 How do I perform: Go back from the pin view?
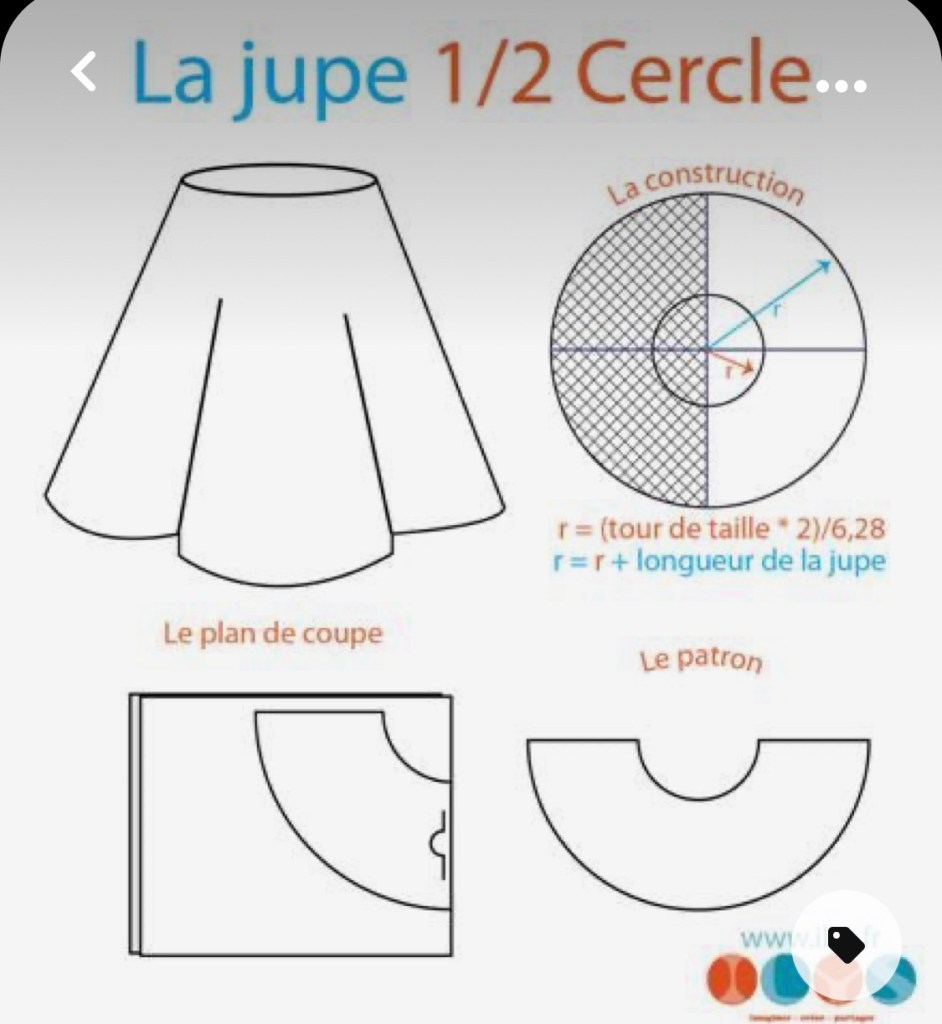click(85, 72)
